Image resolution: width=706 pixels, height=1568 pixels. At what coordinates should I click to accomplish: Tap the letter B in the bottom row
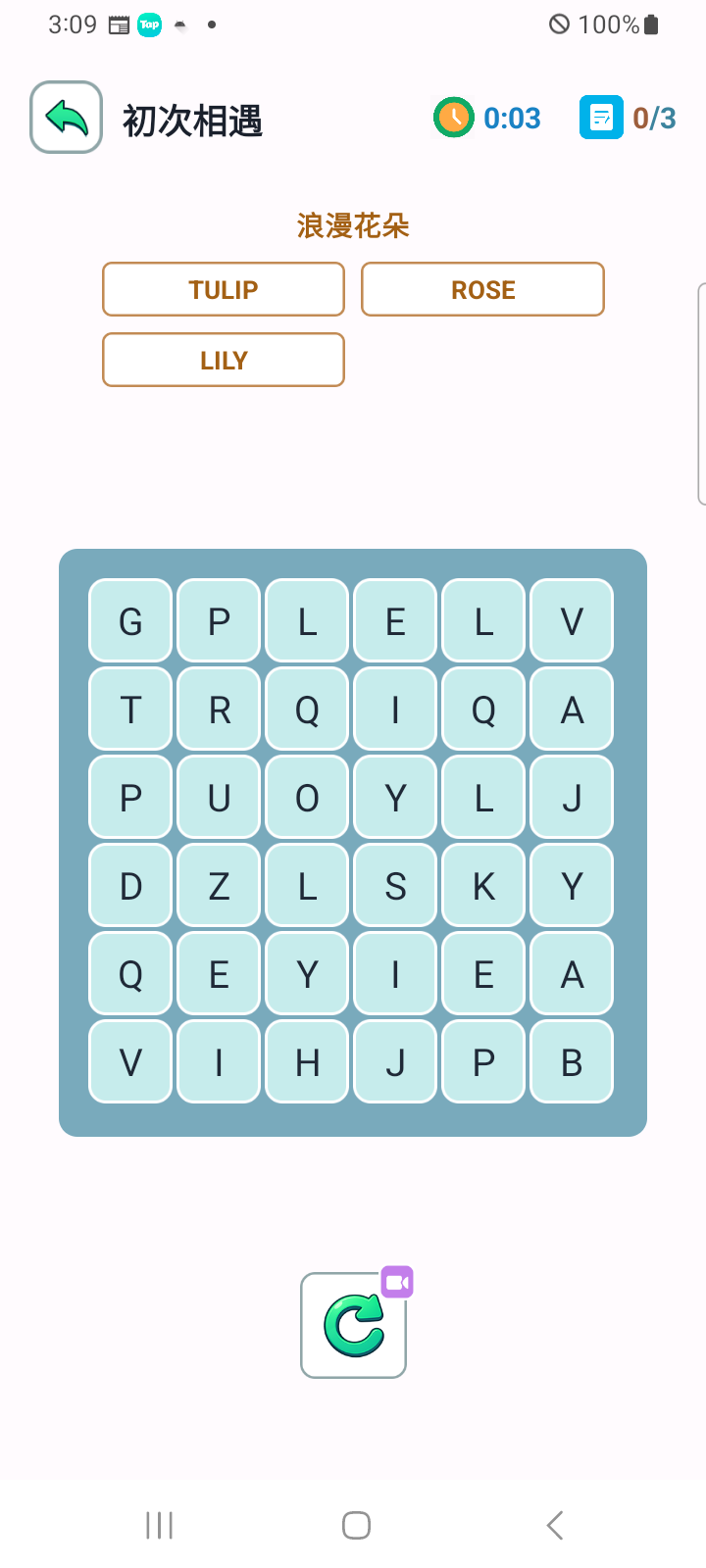click(571, 1060)
